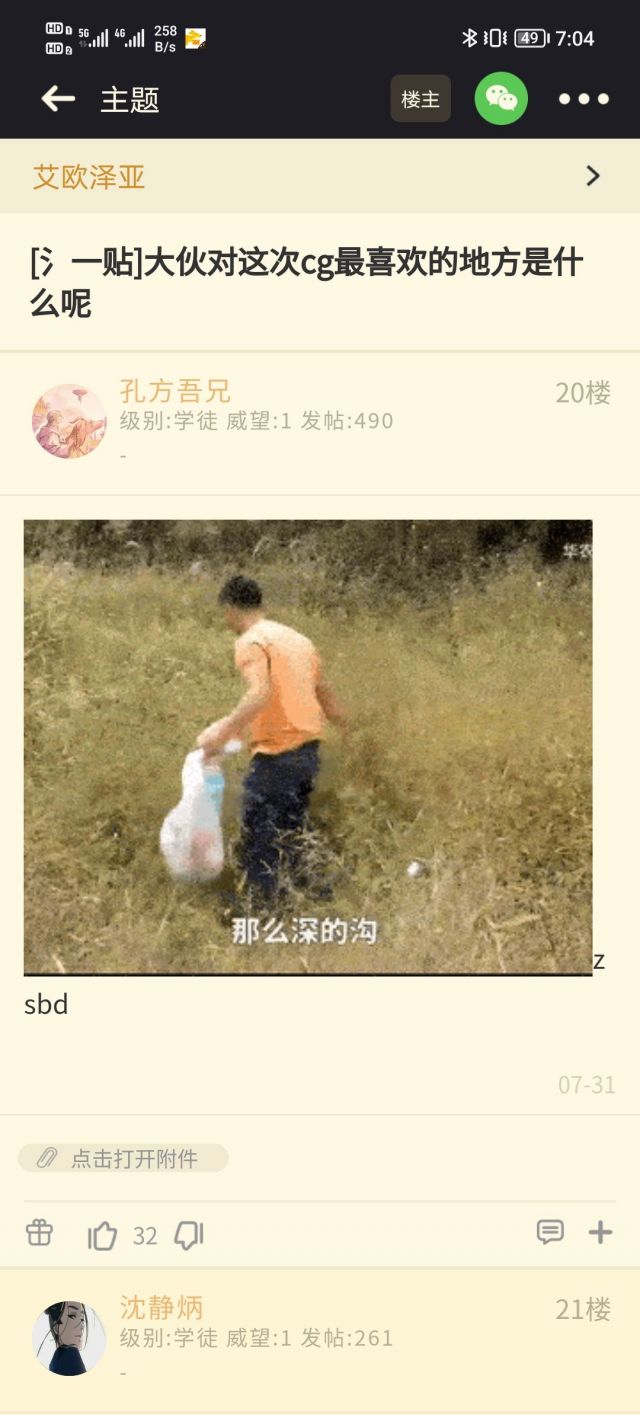Open username 沈静炳's profile
Image resolution: width=640 pixels, height=1415 pixels.
coord(161,1308)
